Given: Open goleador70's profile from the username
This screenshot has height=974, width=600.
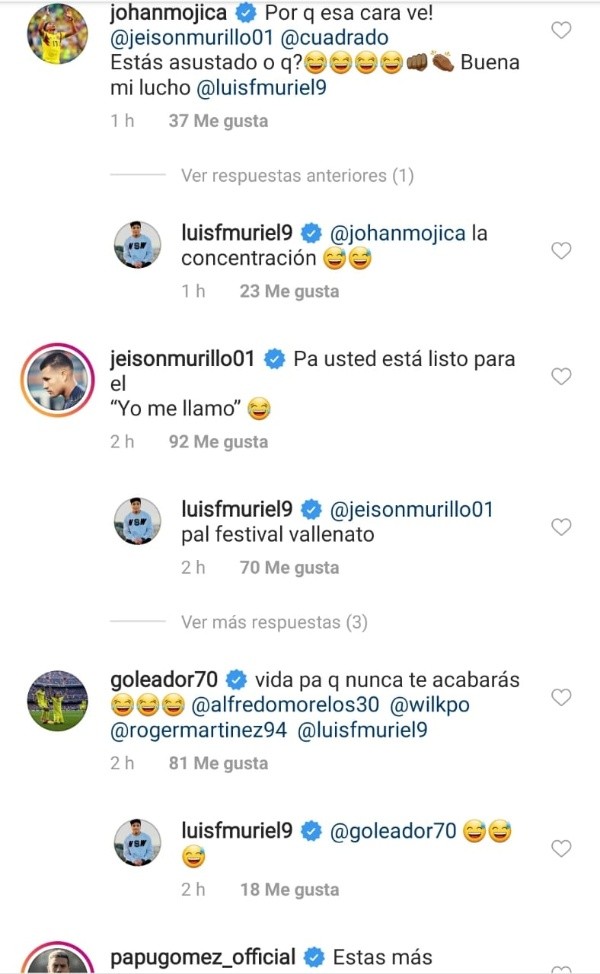Looking at the screenshot, I should (x=165, y=679).
